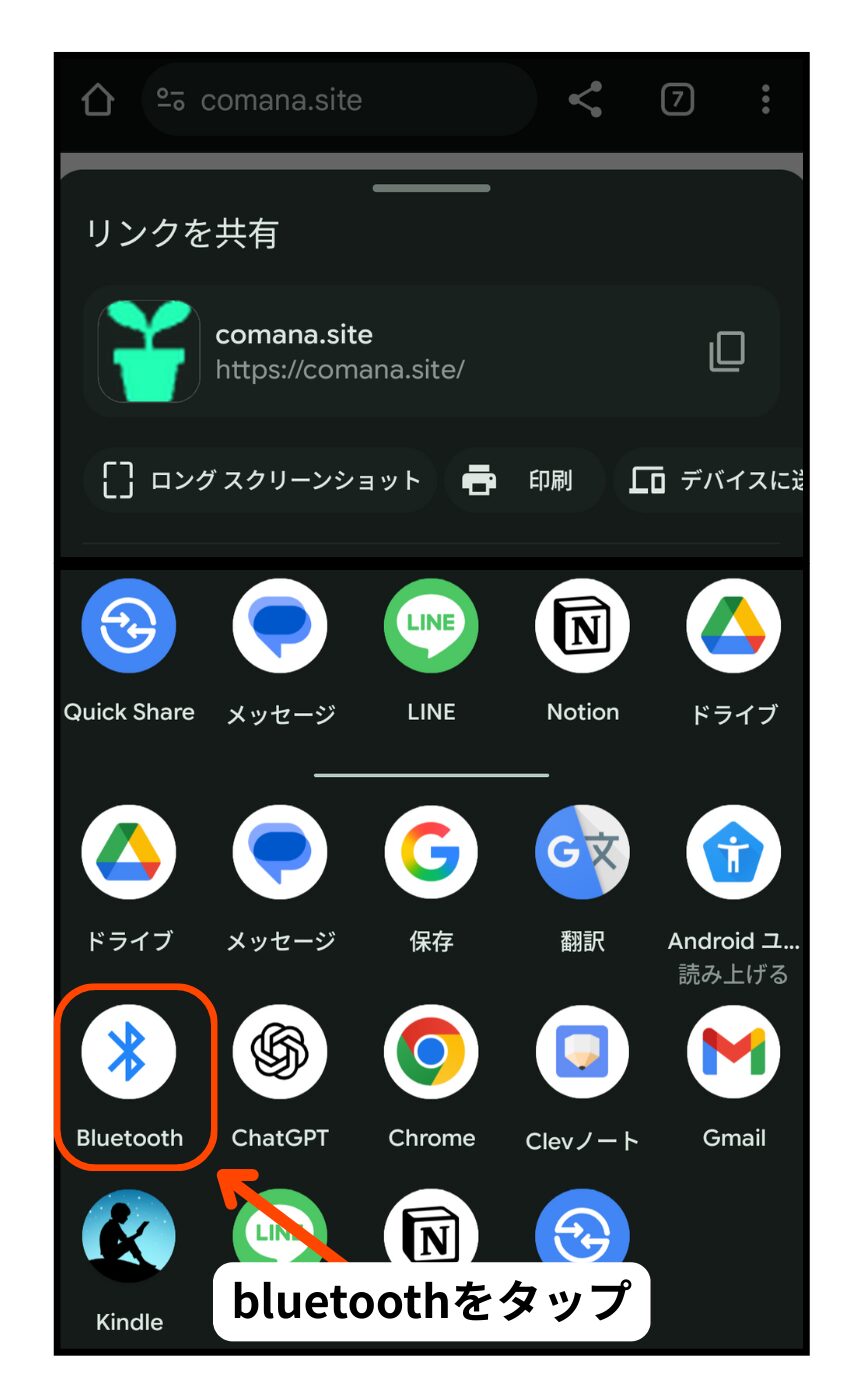This screenshot has width=853, height=1380.
Task: Take a long screenshot (ロング スクリーンショット)
Action: [x=260, y=480]
